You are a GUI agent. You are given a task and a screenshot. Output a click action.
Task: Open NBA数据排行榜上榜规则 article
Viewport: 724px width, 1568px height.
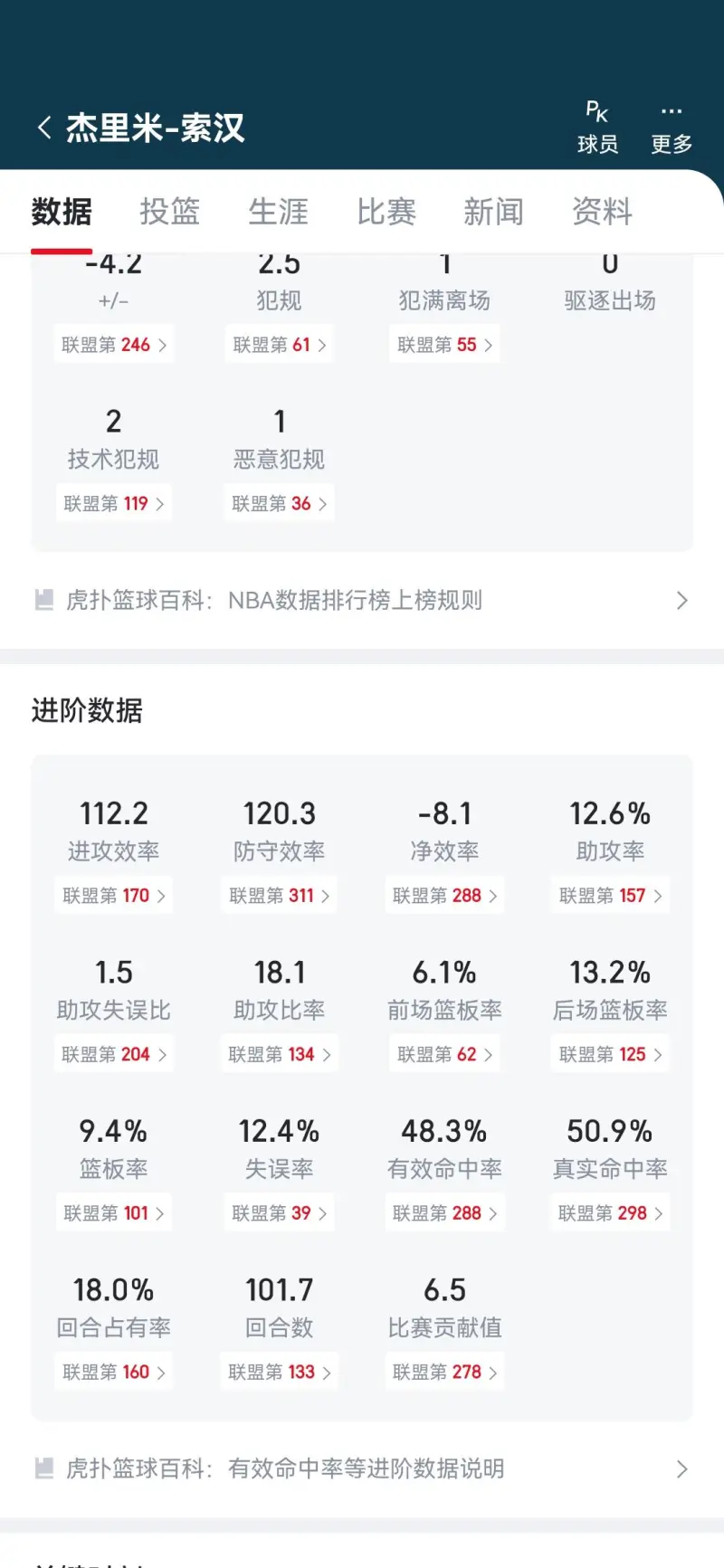coord(362,601)
